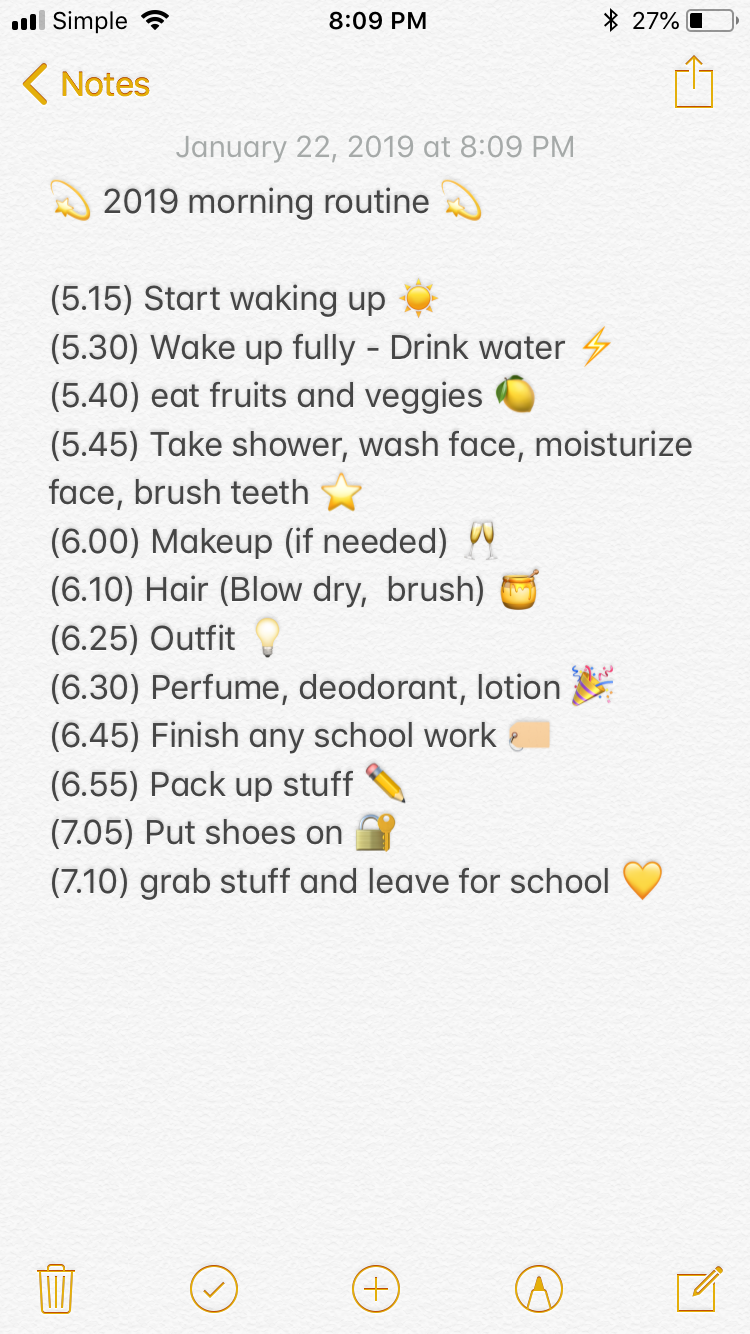Open the markup pen tool
Viewport: 750px width, 1334px height.
click(539, 1288)
